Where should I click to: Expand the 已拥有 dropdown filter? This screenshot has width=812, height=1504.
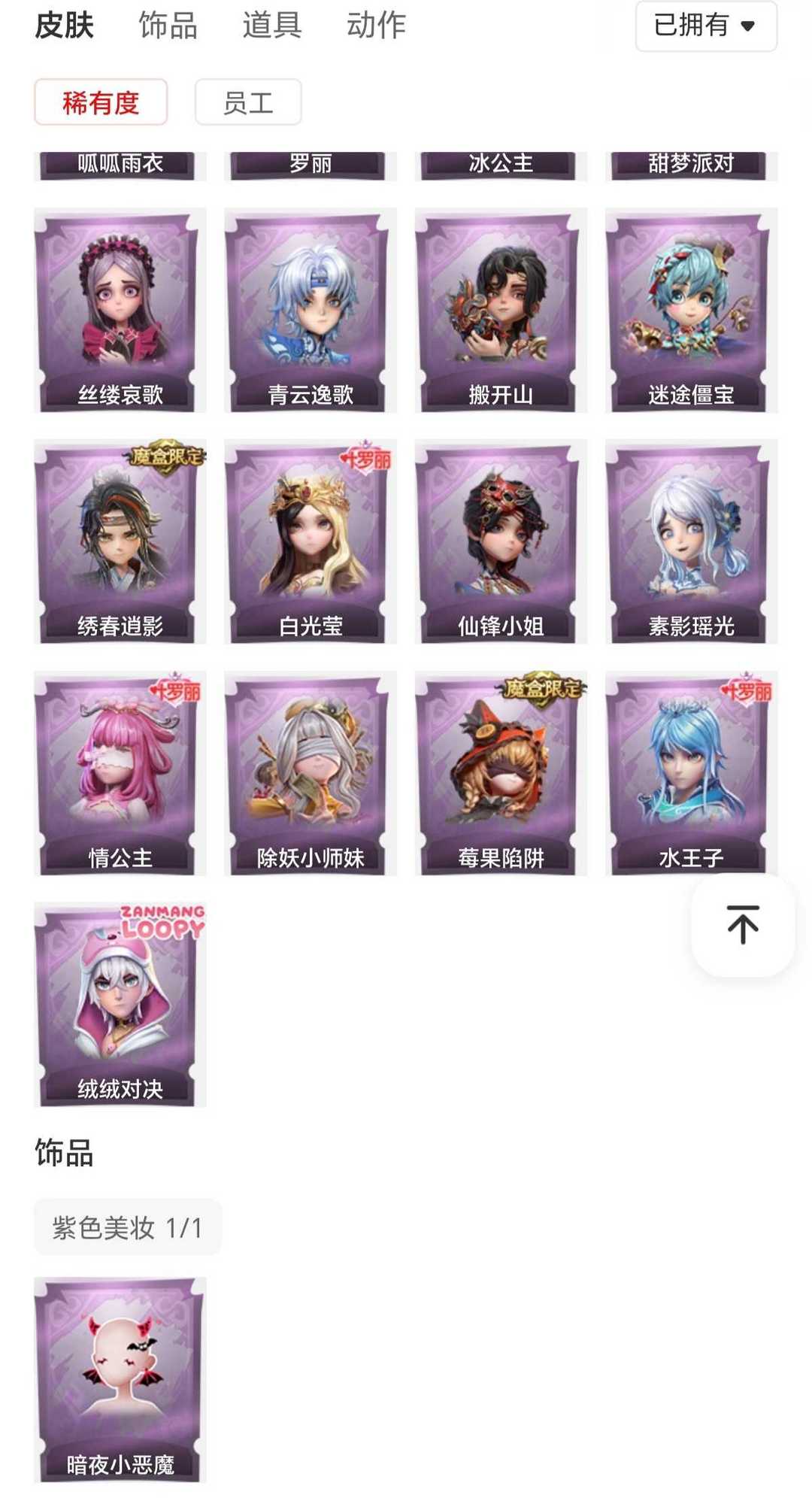706,26
